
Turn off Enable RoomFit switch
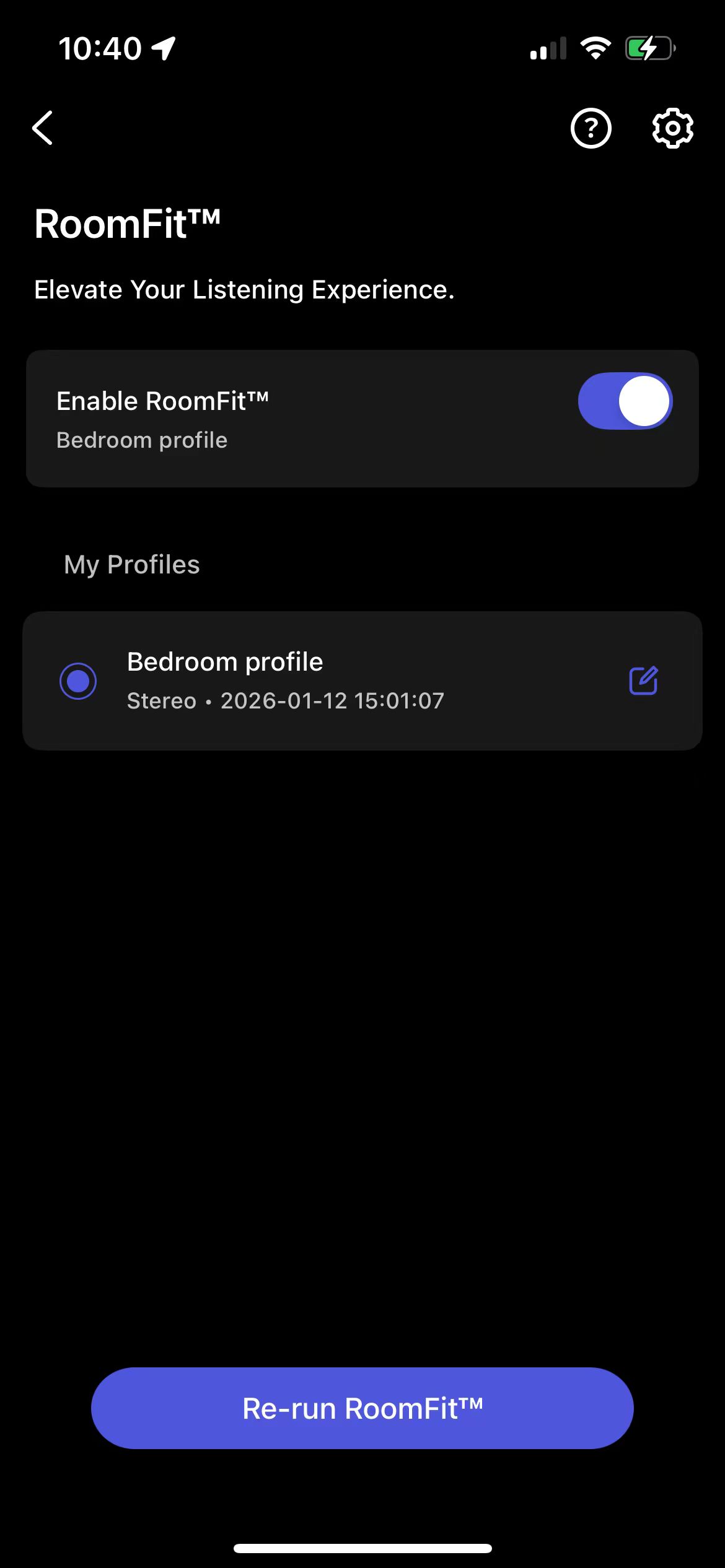tap(625, 401)
